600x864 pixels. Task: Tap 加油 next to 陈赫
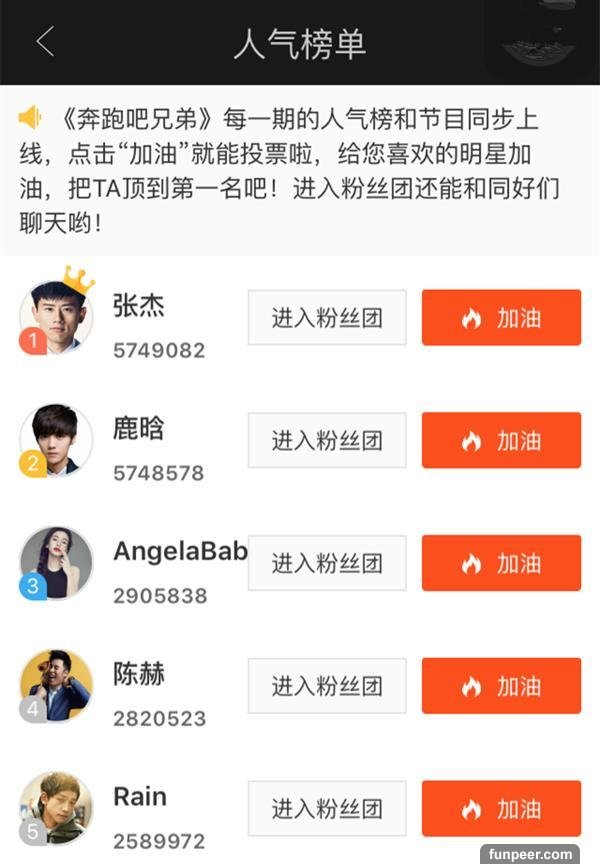click(x=501, y=686)
